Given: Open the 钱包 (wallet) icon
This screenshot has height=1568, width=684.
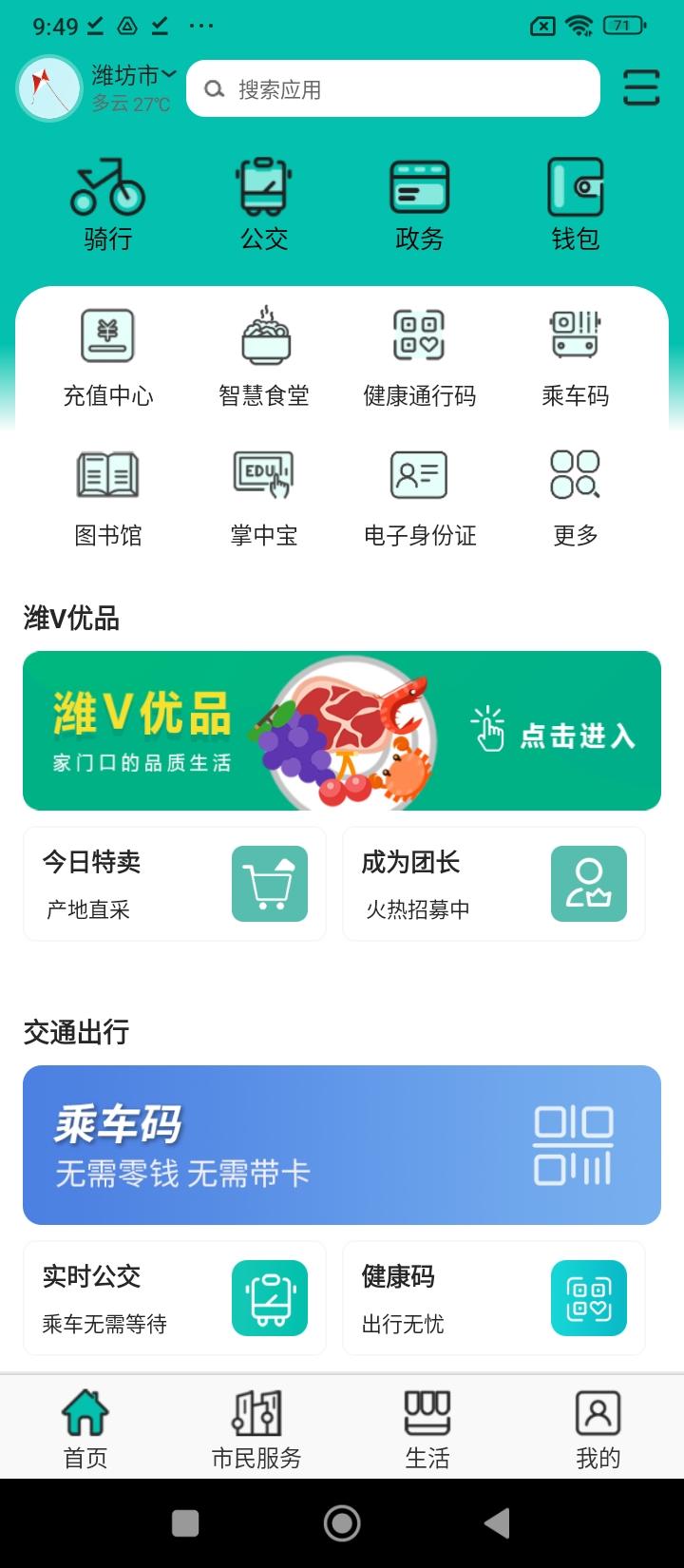Looking at the screenshot, I should (x=575, y=200).
